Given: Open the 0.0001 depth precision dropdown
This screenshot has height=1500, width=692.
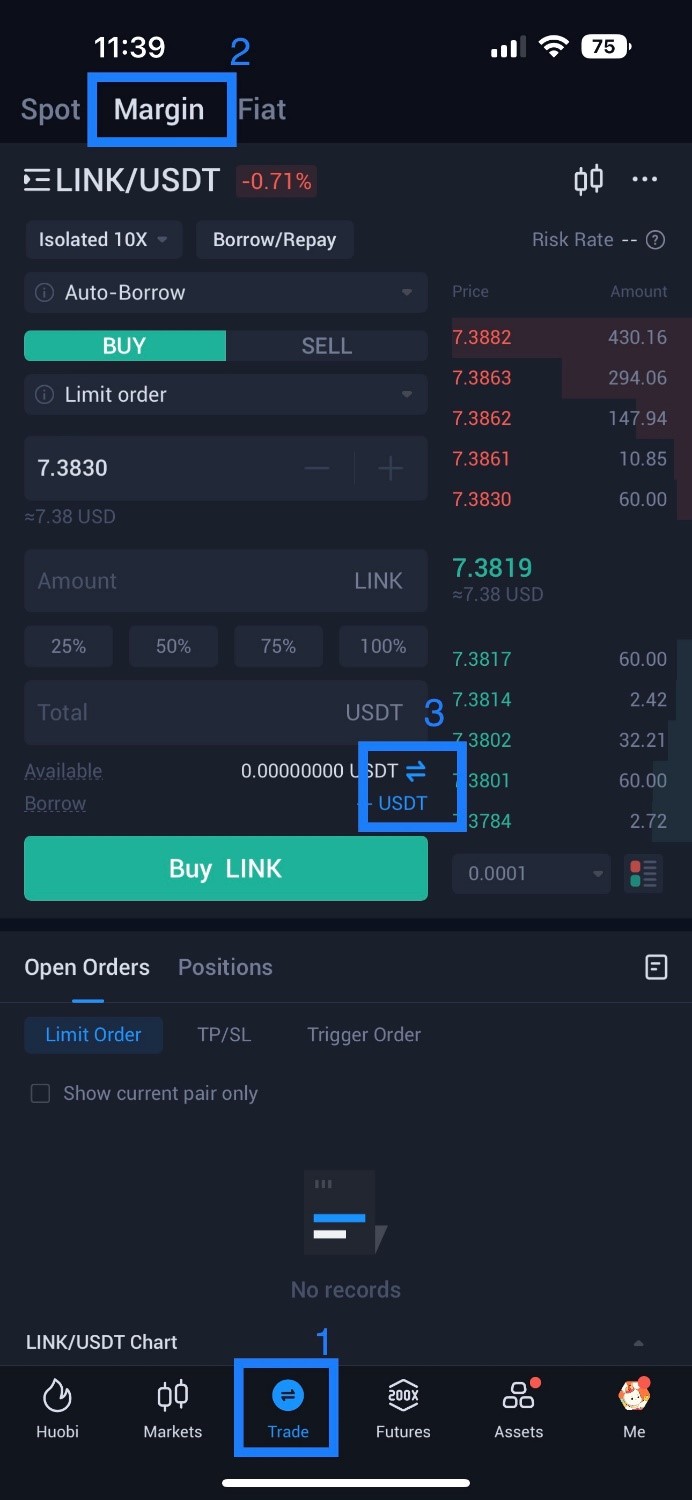Looking at the screenshot, I should [x=531, y=873].
